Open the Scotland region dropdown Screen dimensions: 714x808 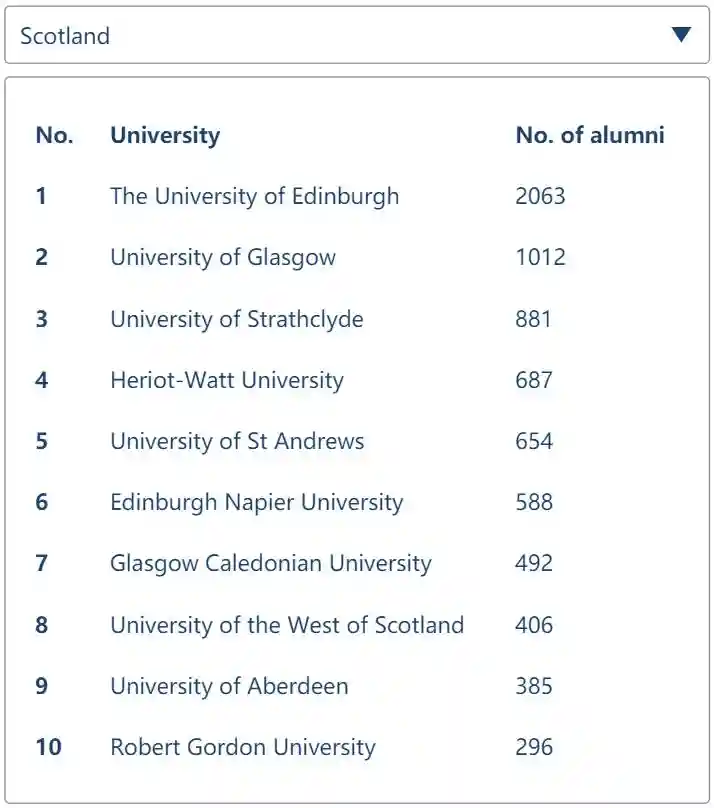[x=356, y=36]
